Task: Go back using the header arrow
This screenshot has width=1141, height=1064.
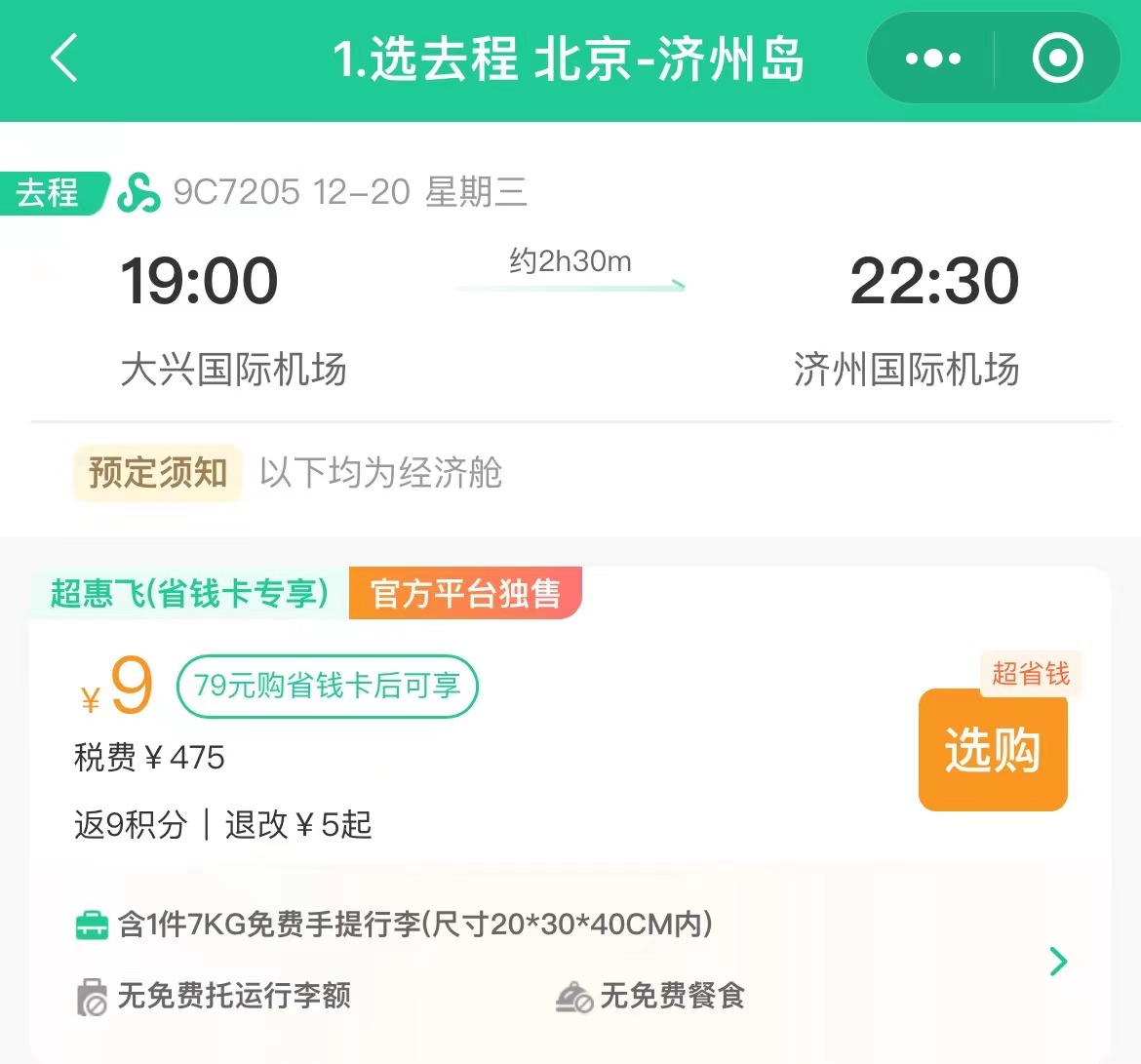Action: pyautogui.click(x=64, y=59)
